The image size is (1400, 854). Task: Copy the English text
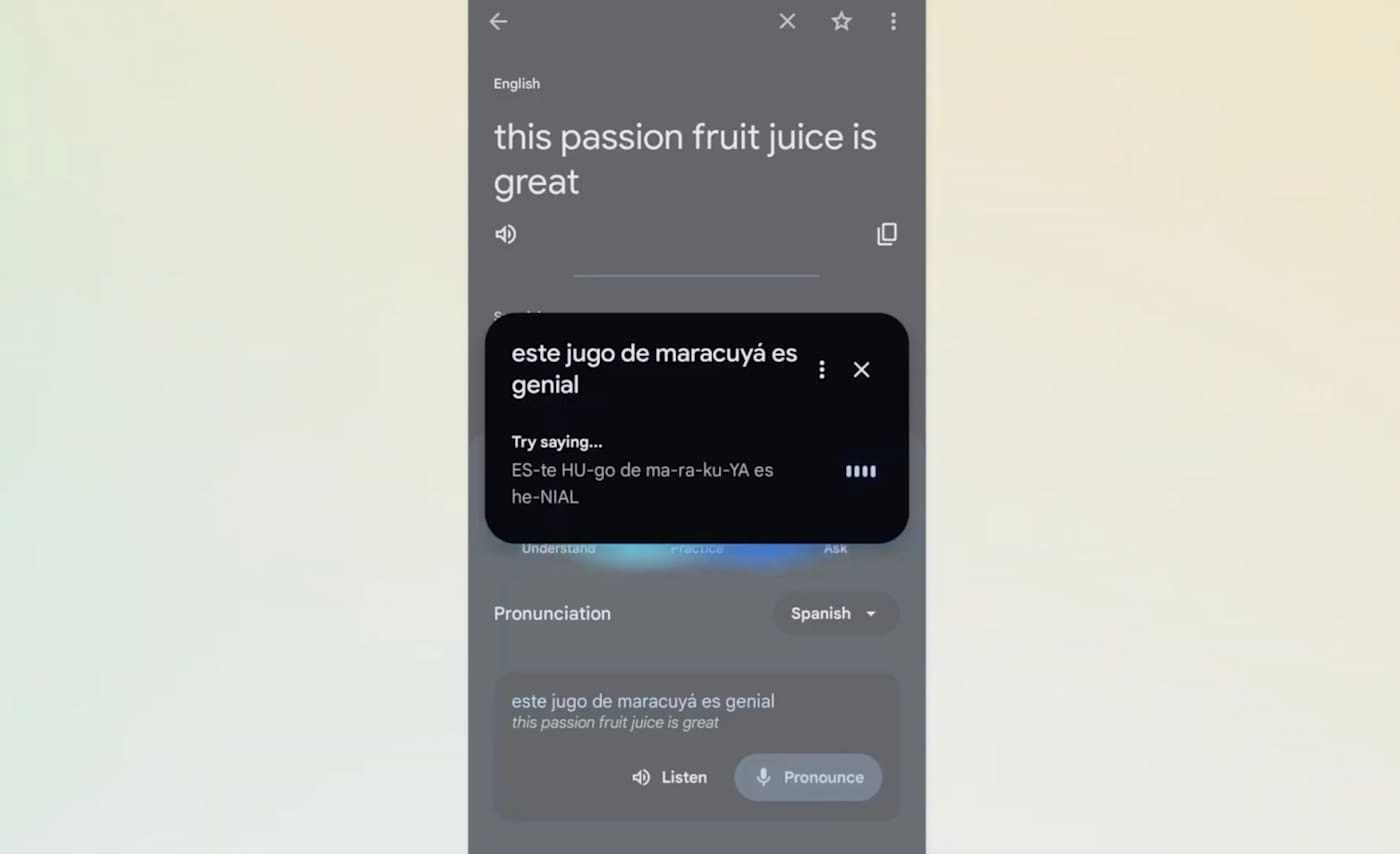886,234
